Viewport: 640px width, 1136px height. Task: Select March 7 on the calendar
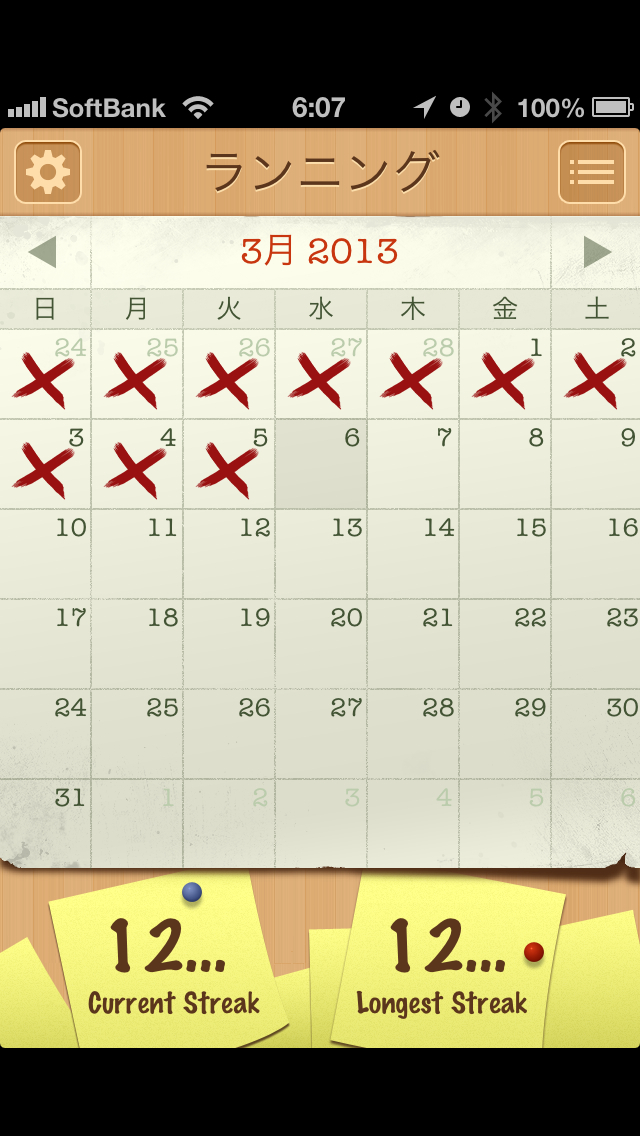click(413, 464)
